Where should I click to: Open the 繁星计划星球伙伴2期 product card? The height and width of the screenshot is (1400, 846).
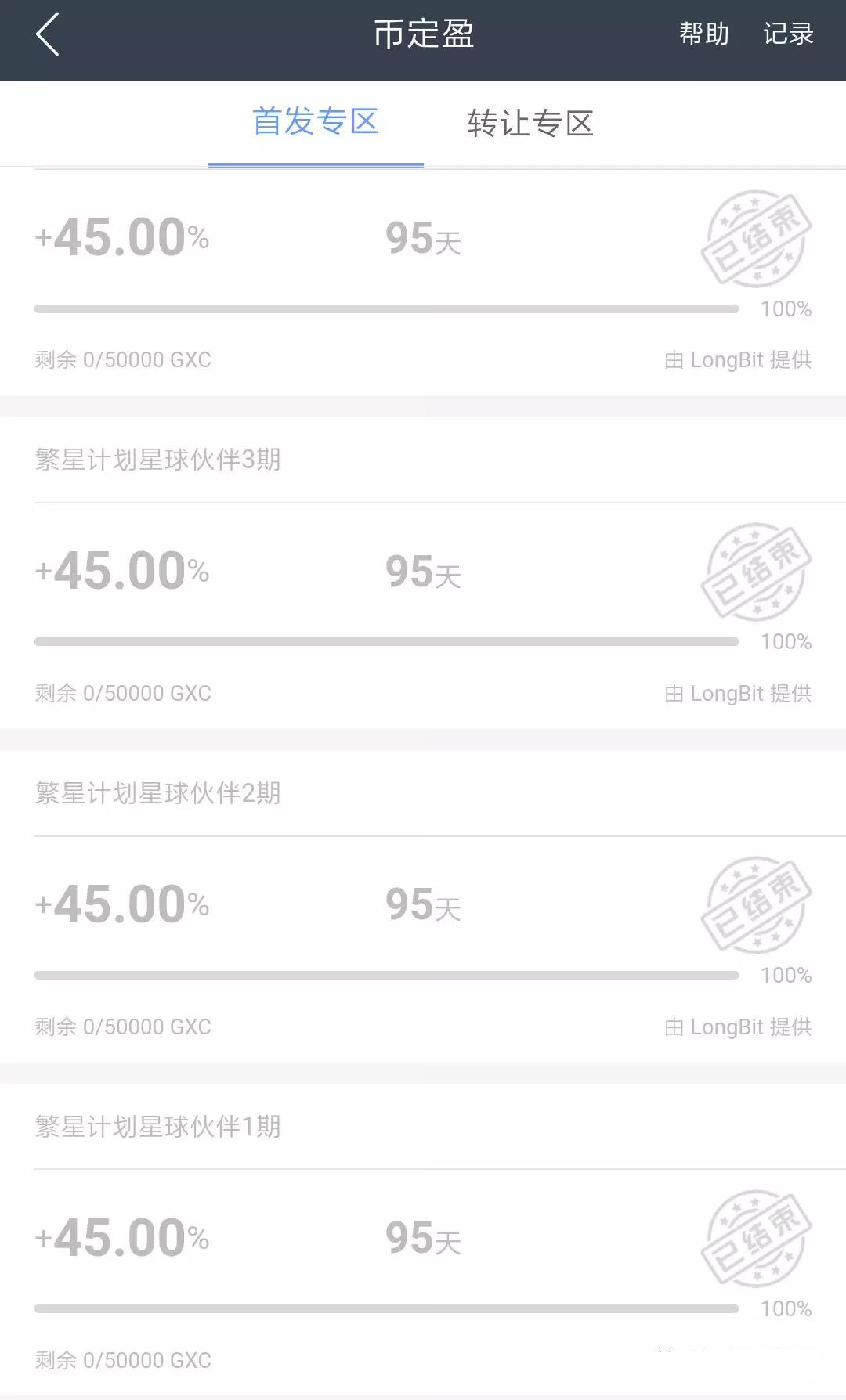click(x=423, y=906)
